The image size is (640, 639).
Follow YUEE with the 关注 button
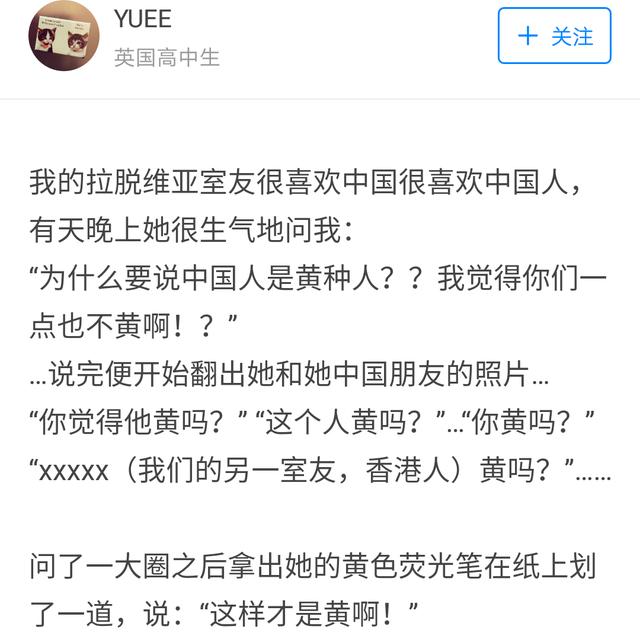[554, 37]
